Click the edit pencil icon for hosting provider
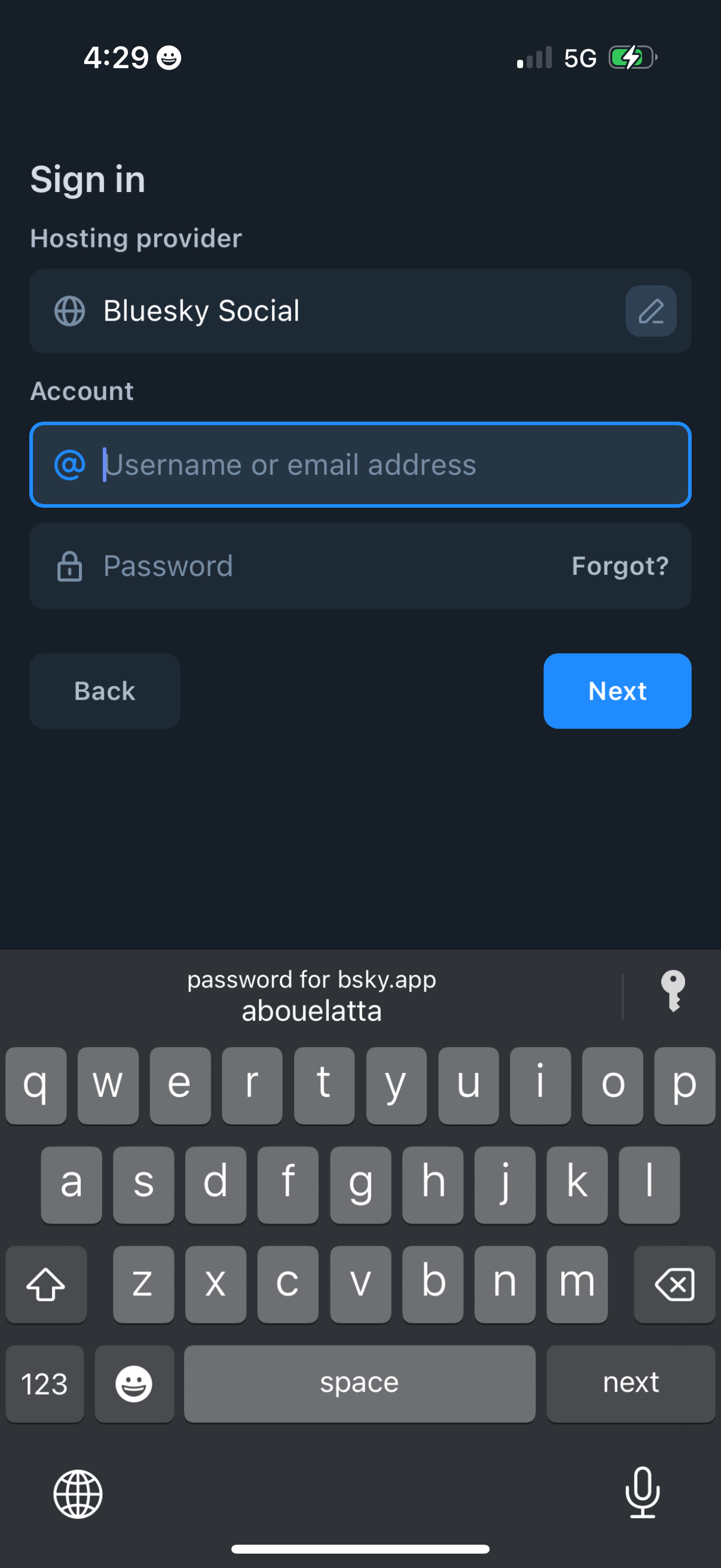The image size is (721, 1568). pos(650,311)
